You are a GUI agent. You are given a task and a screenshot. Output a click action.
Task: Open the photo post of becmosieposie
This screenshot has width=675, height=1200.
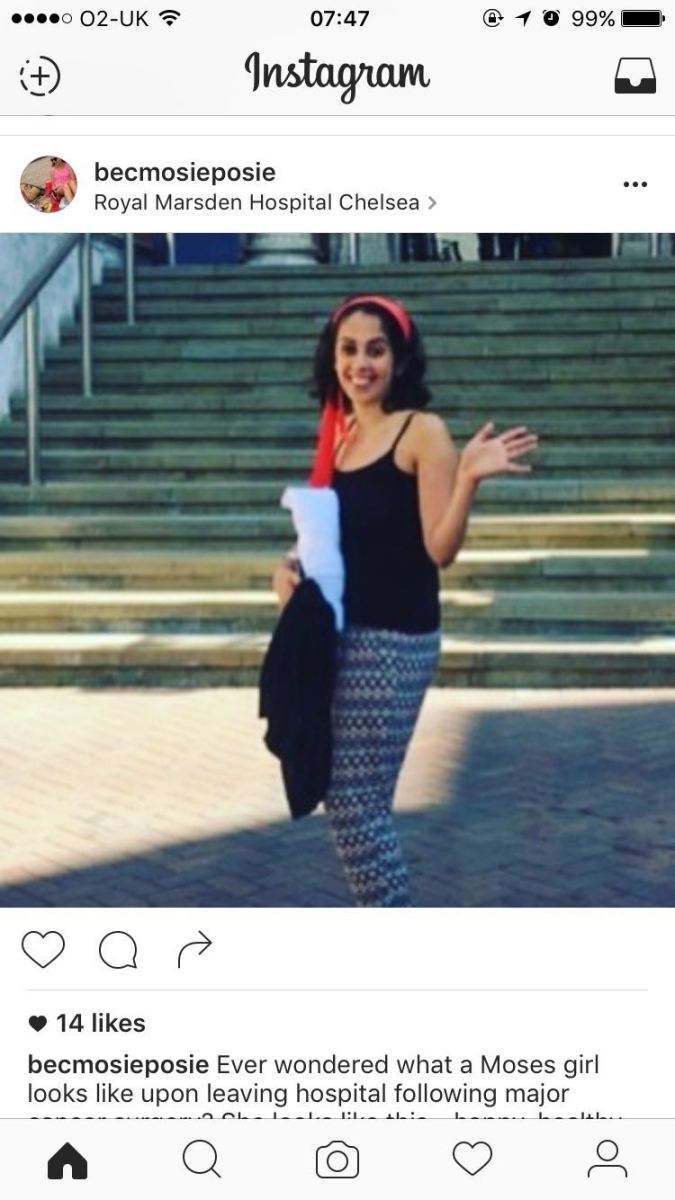coord(337,570)
